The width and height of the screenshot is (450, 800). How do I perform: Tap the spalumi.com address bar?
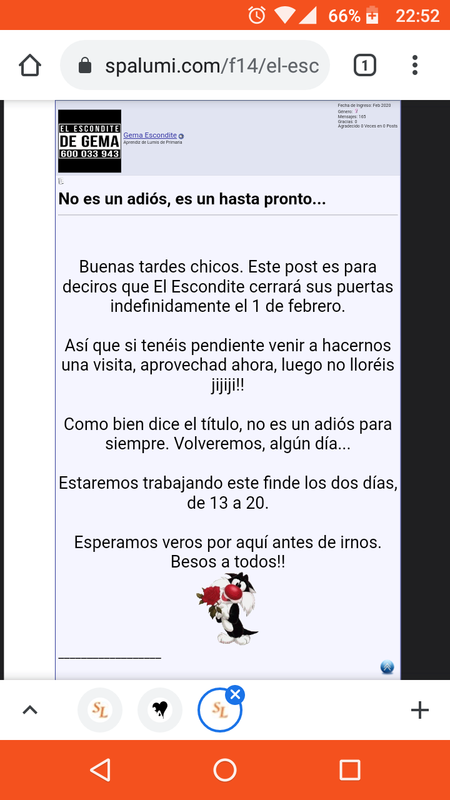click(x=195, y=66)
